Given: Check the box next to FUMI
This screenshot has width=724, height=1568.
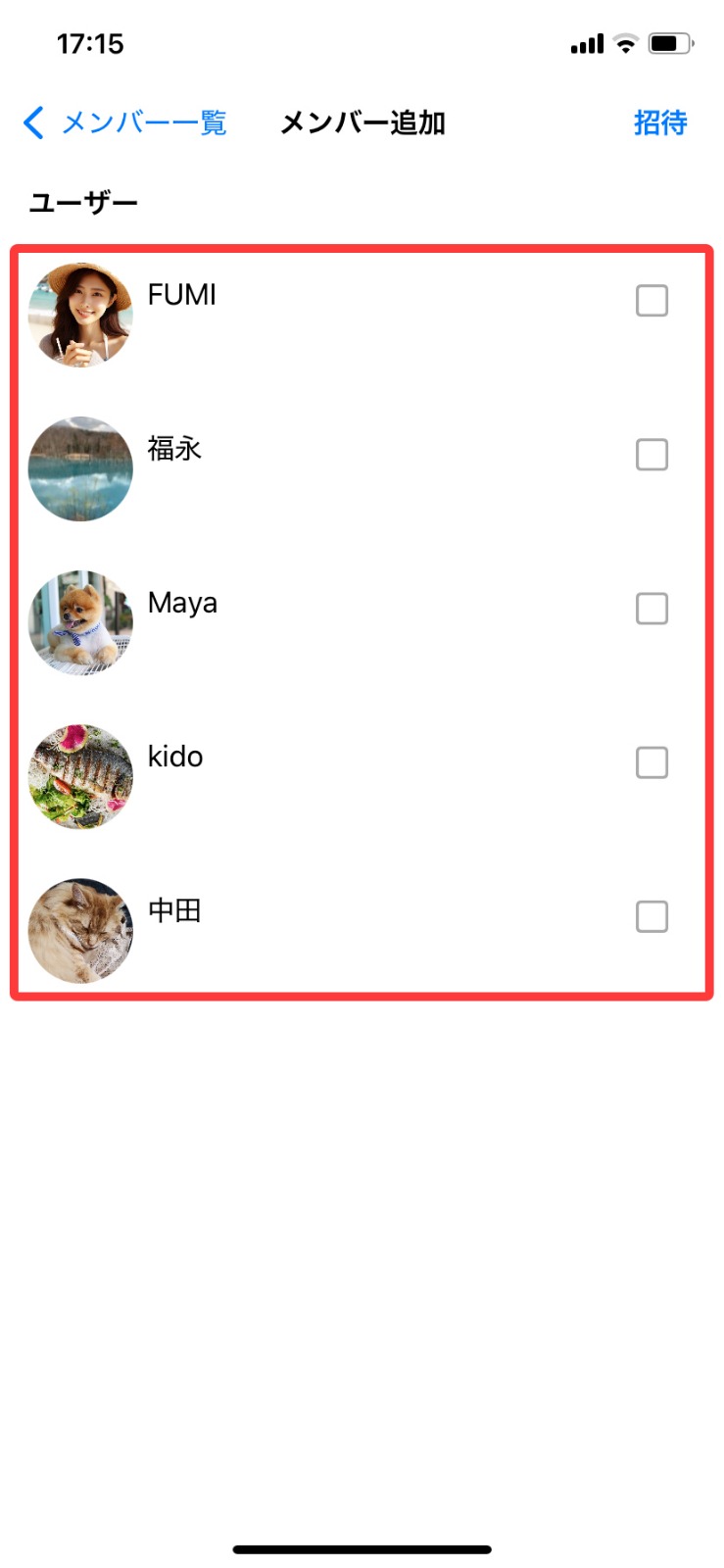Looking at the screenshot, I should (652, 301).
